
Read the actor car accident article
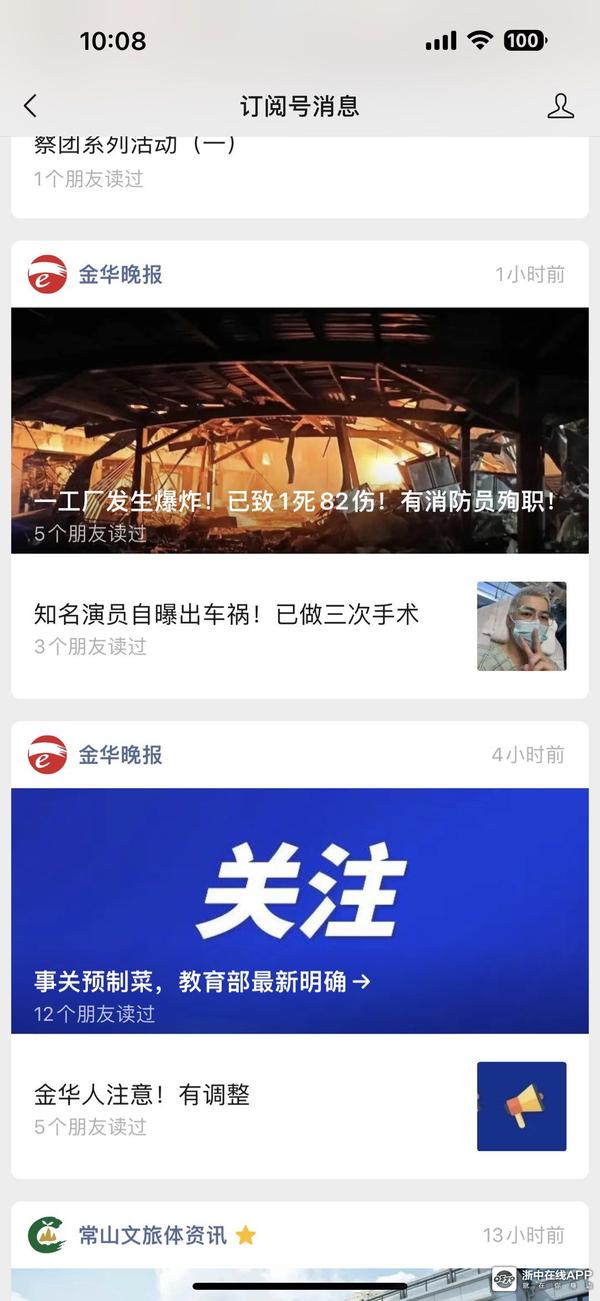point(226,615)
